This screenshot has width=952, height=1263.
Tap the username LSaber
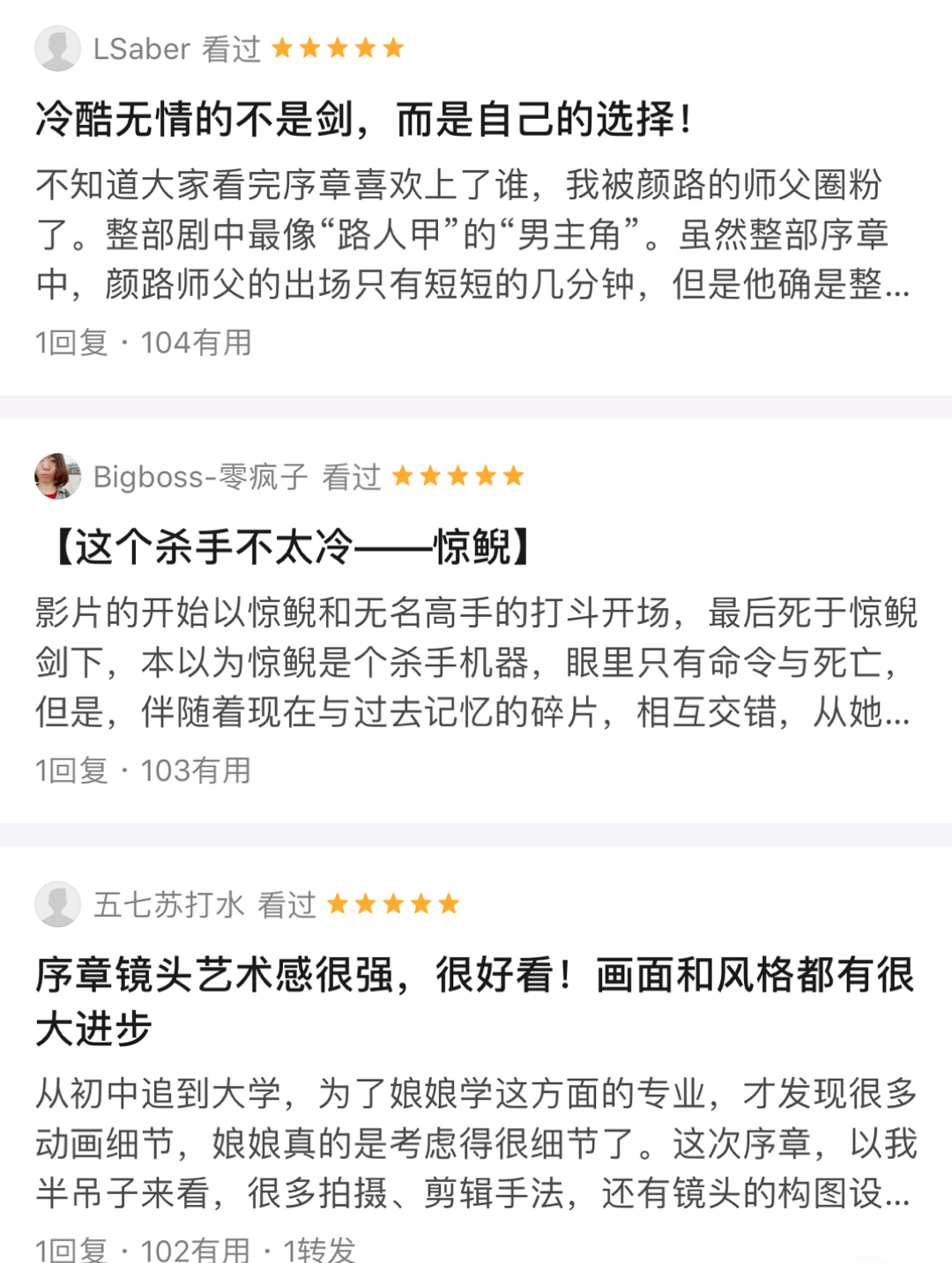(x=141, y=48)
